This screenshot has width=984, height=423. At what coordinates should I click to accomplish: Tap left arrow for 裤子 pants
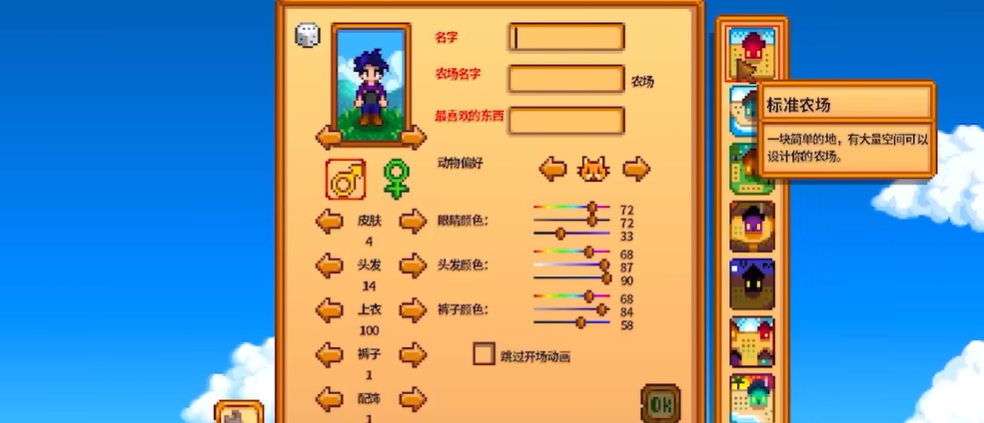point(329,354)
